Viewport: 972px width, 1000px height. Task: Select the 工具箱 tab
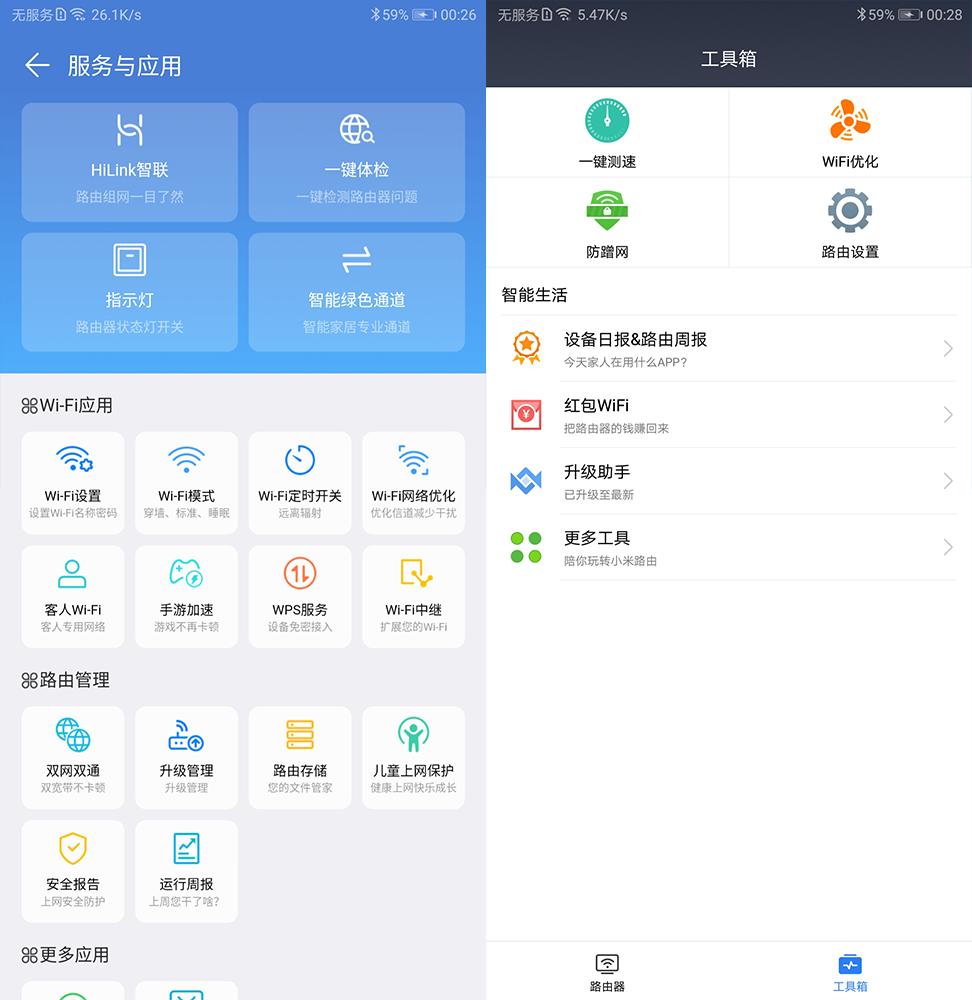(x=849, y=972)
